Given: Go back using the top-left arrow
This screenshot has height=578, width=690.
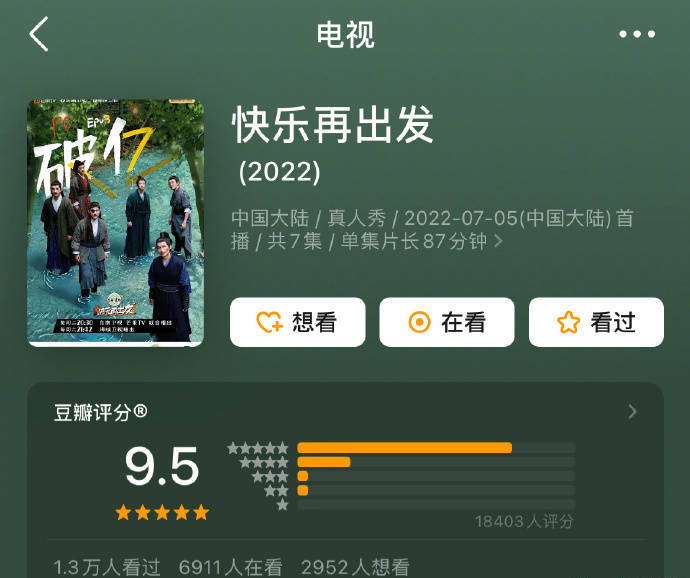Looking at the screenshot, I should click(39, 34).
